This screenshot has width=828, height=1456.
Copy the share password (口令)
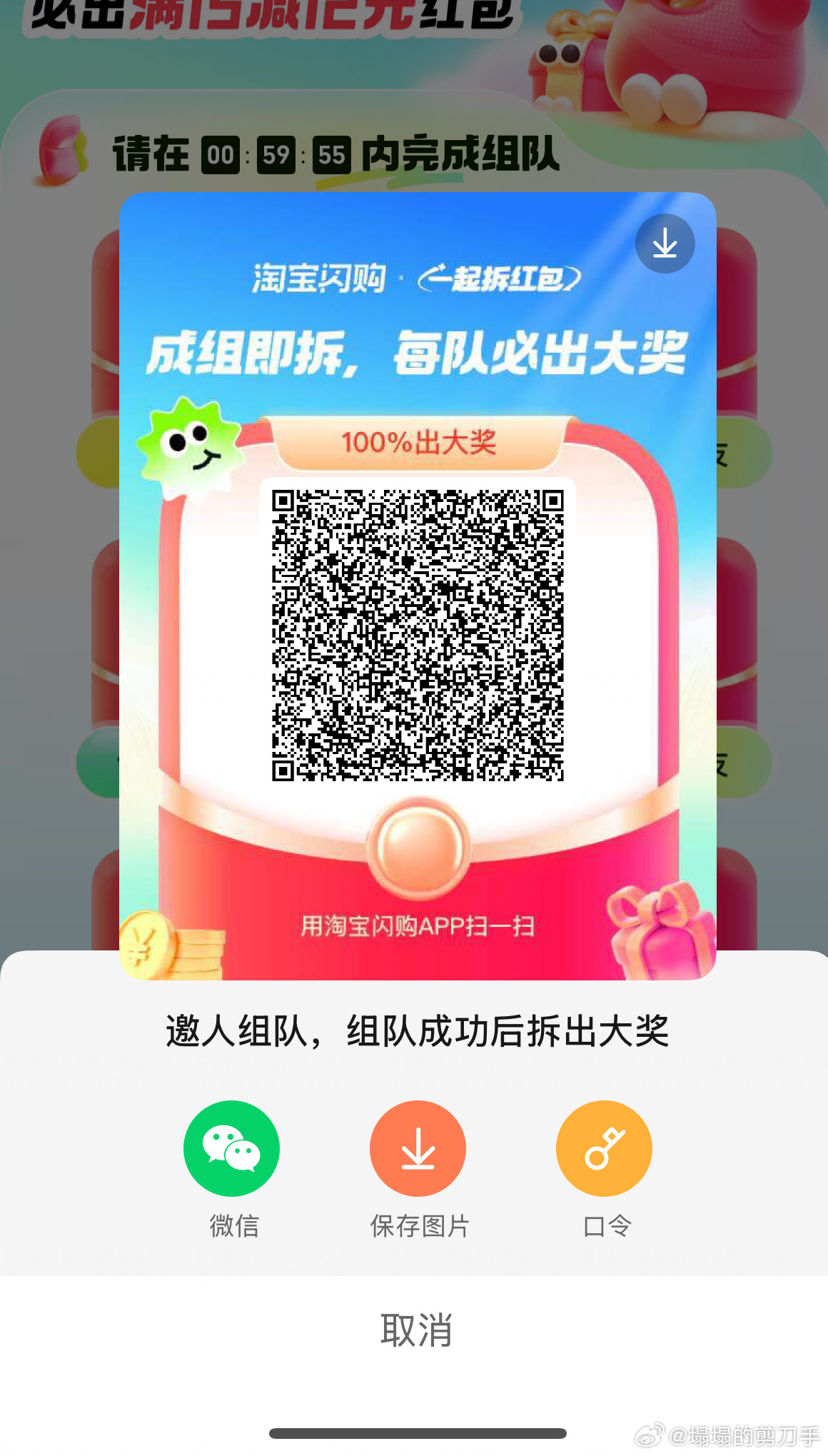604,1148
